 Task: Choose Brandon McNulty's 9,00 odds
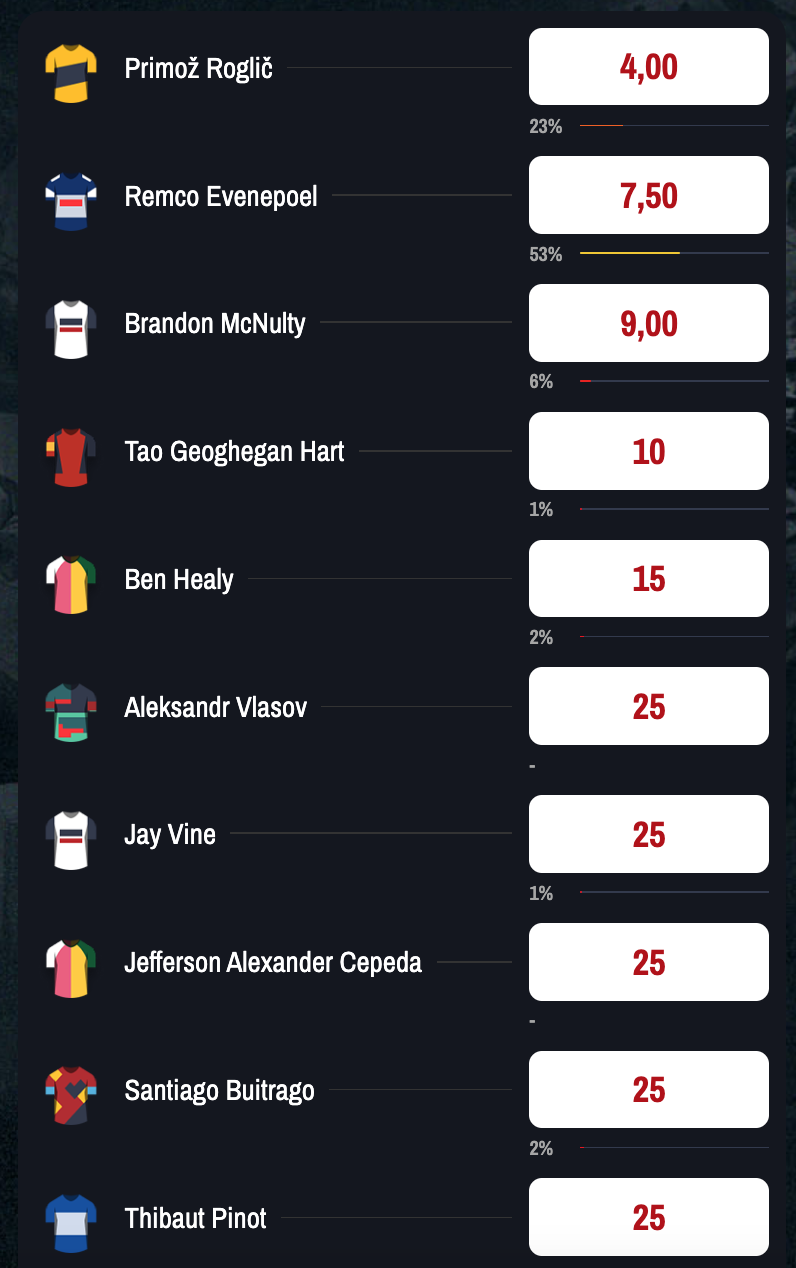648,323
